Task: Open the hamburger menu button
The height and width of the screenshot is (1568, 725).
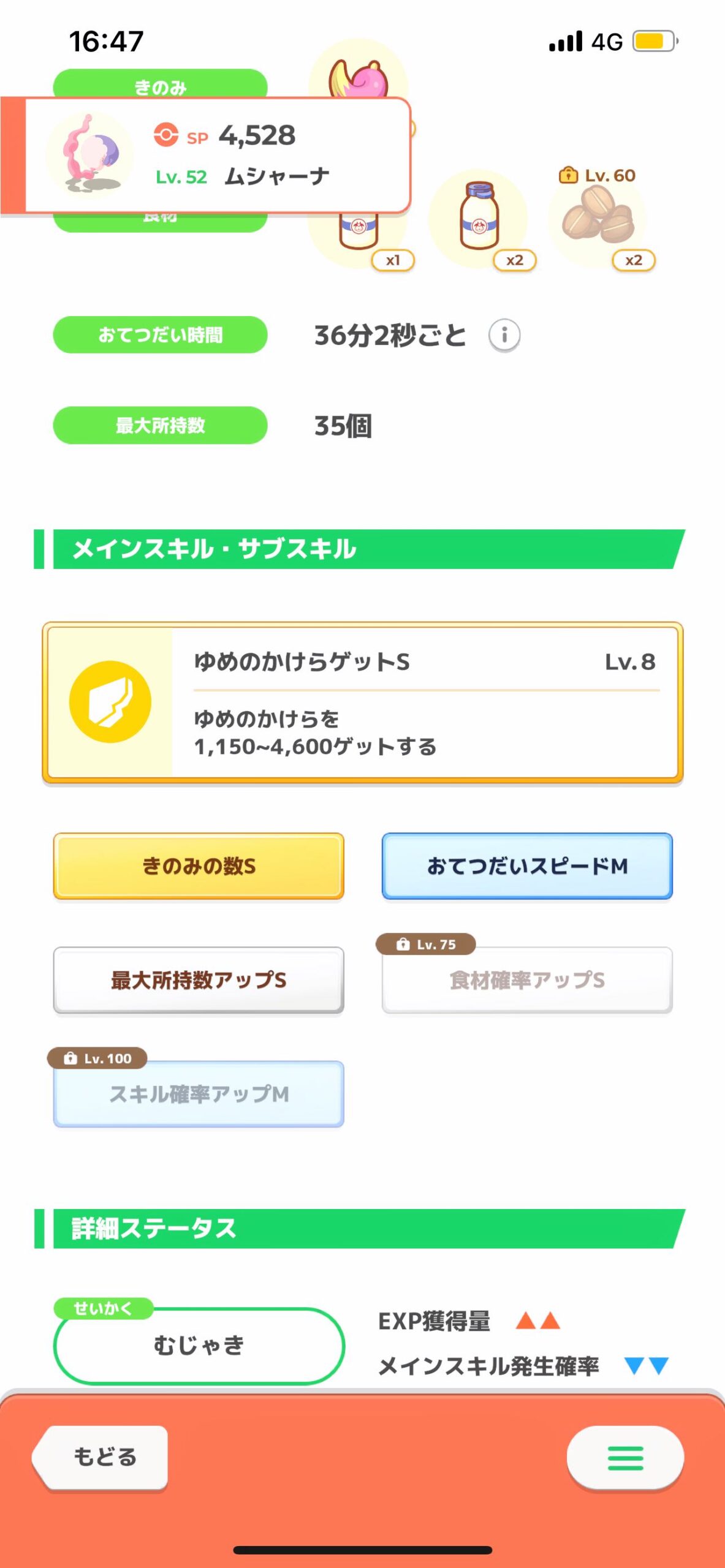Action: pos(625,1458)
